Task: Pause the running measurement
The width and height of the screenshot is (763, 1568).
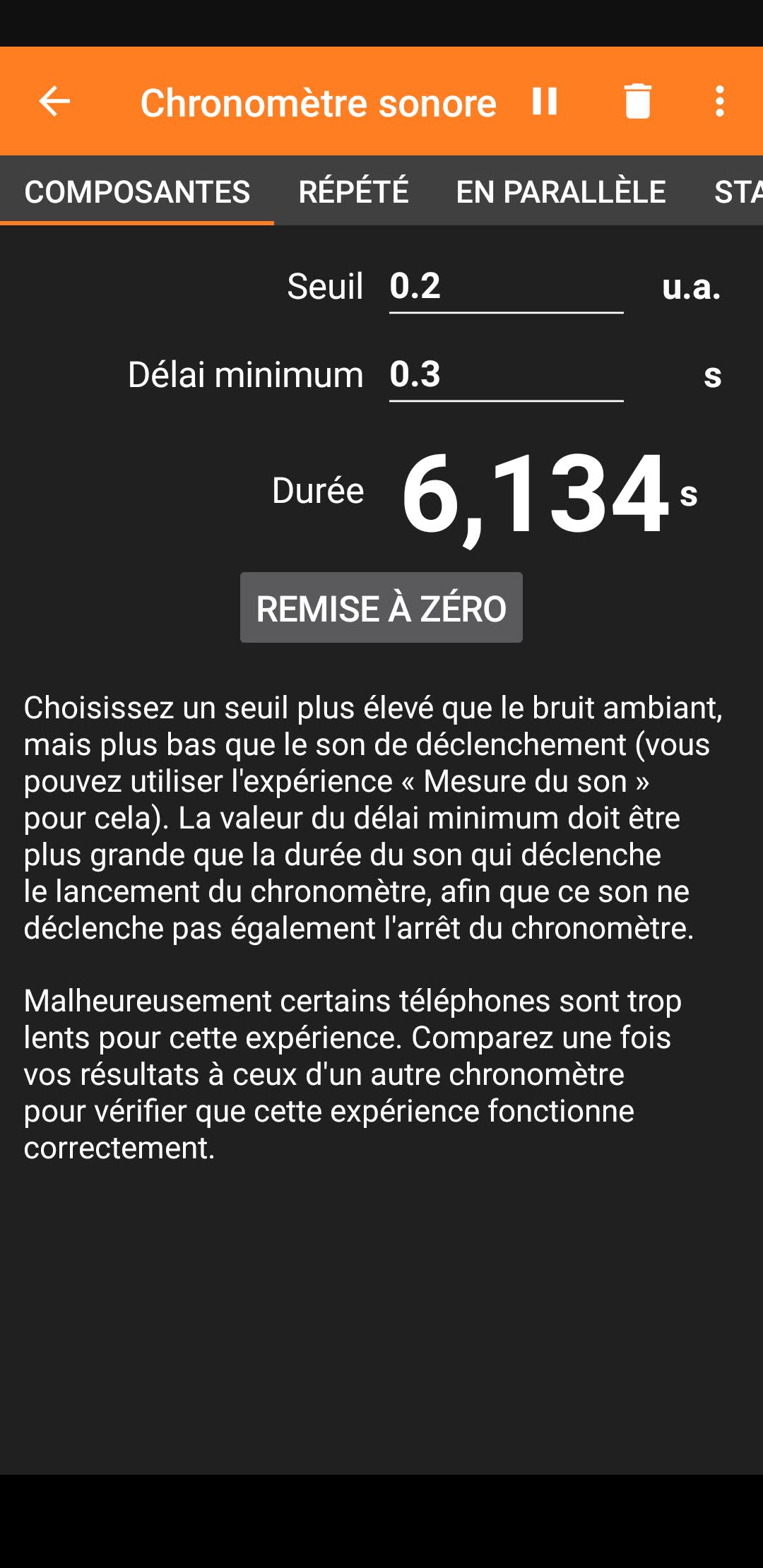Action: (545, 102)
